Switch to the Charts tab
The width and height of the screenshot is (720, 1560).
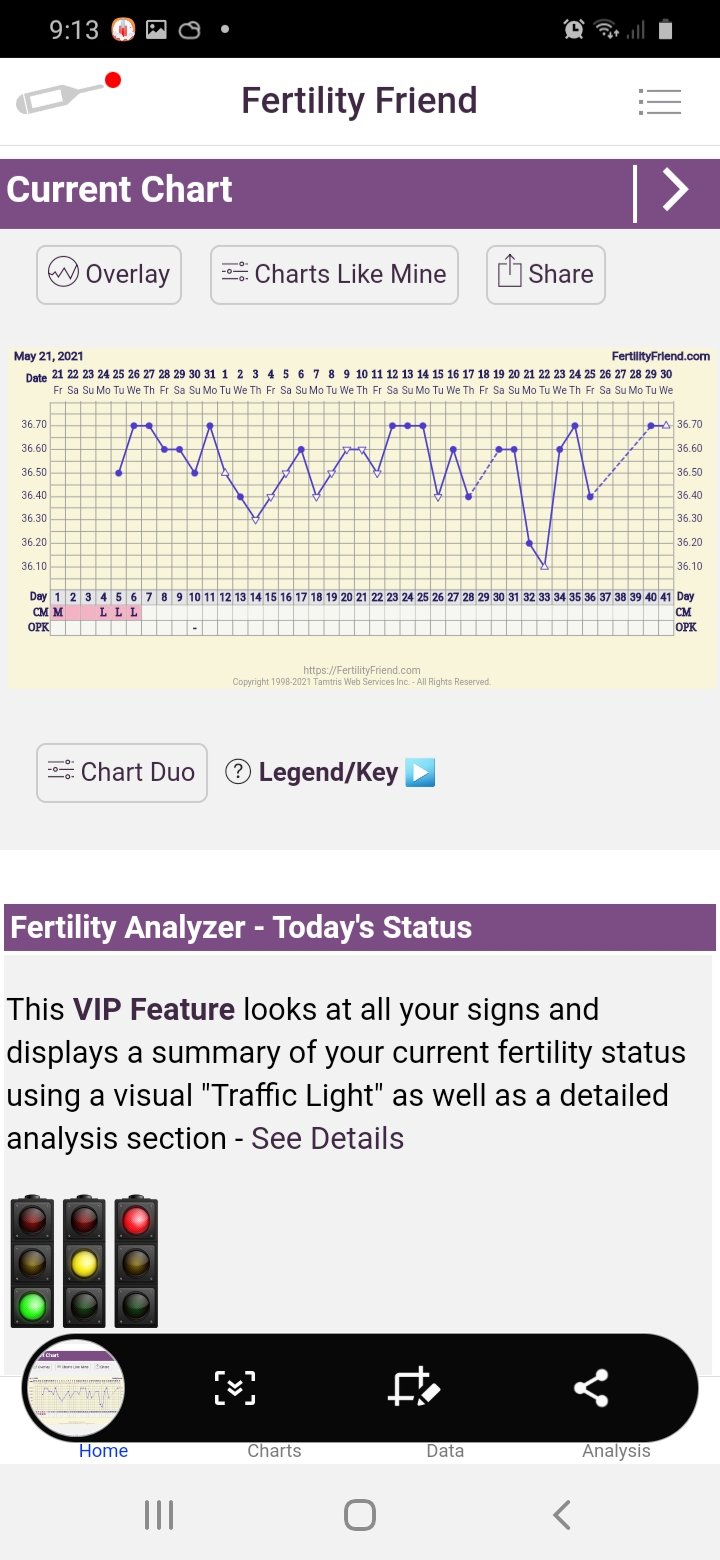coord(274,1450)
